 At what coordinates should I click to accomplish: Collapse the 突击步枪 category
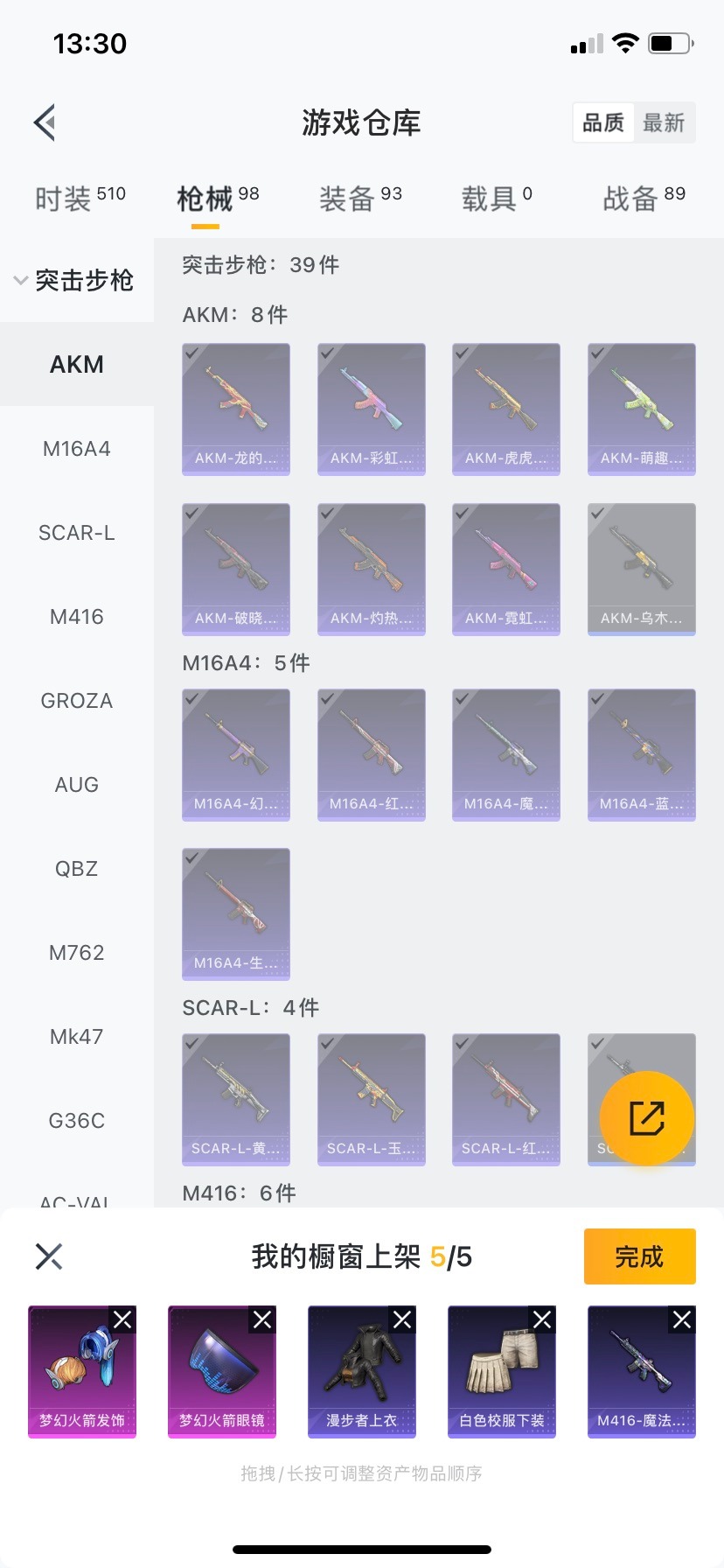[x=75, y=280]
